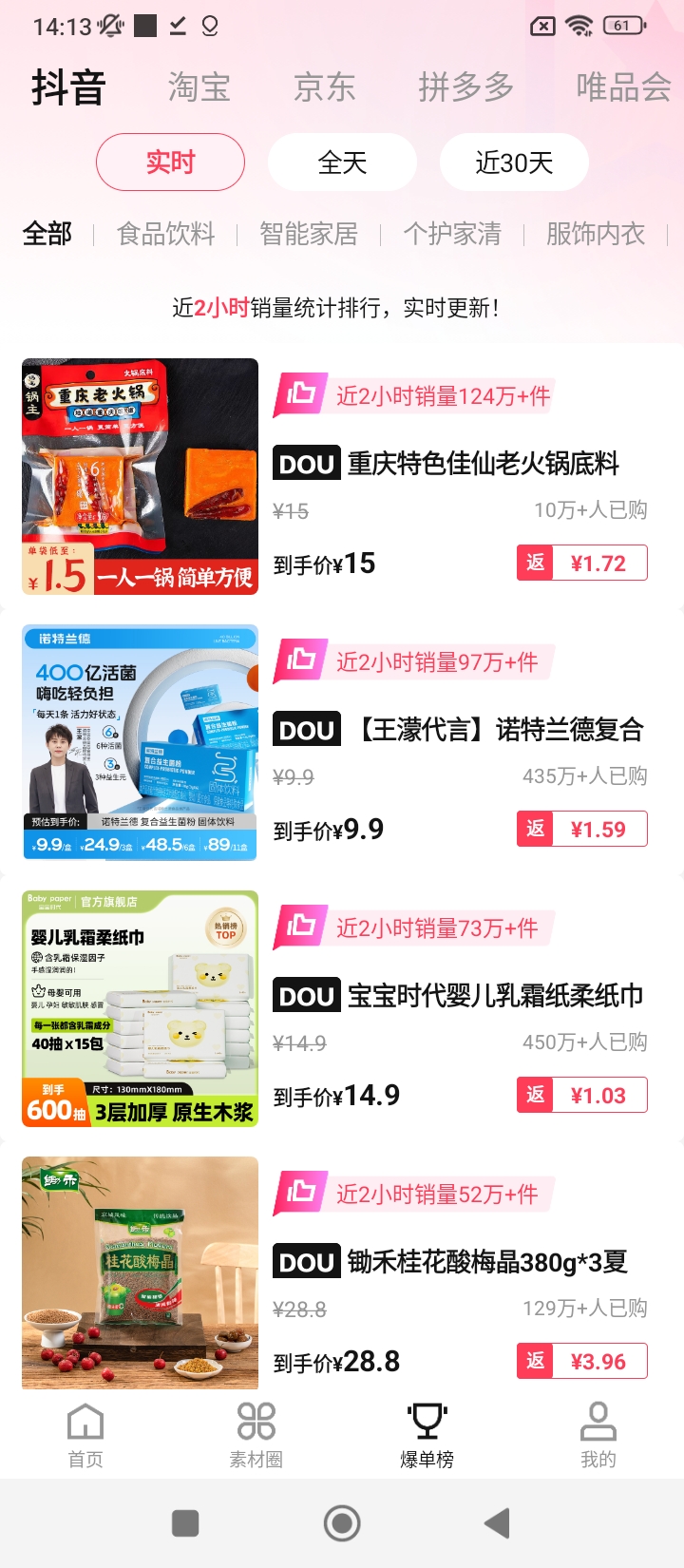The height and width of the screenshot is (1568, 684).
Task: Filter by 服饰内衣 category
Action: pyautogui.click(x=596, y=234)
